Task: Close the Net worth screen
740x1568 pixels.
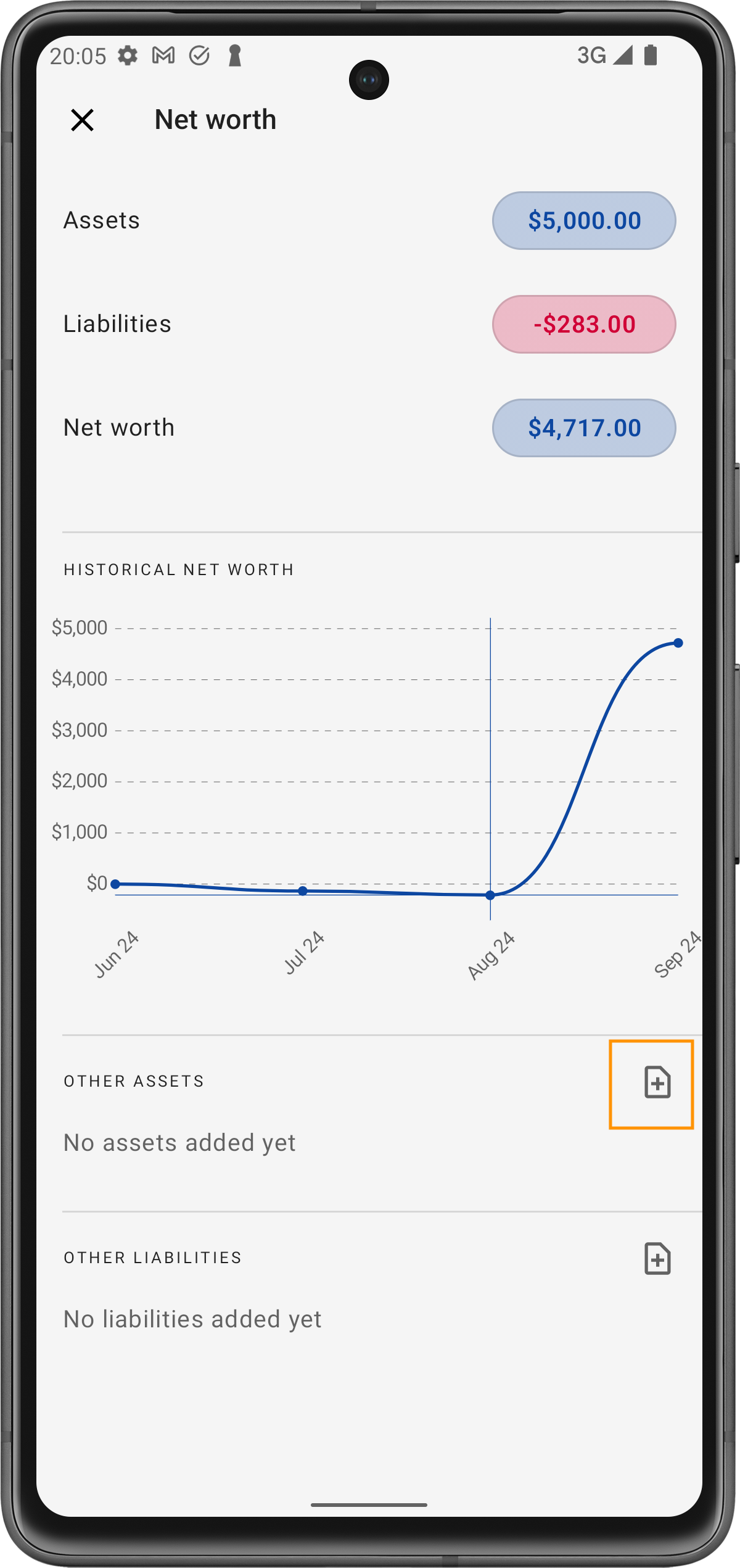Action: pos(82,120)
